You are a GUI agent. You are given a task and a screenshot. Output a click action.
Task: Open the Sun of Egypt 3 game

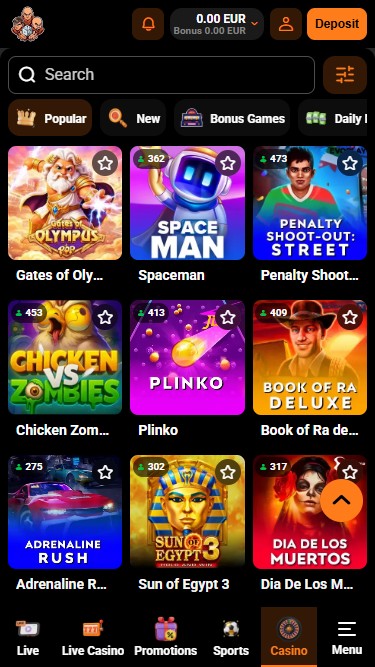[x=188, y=512]
